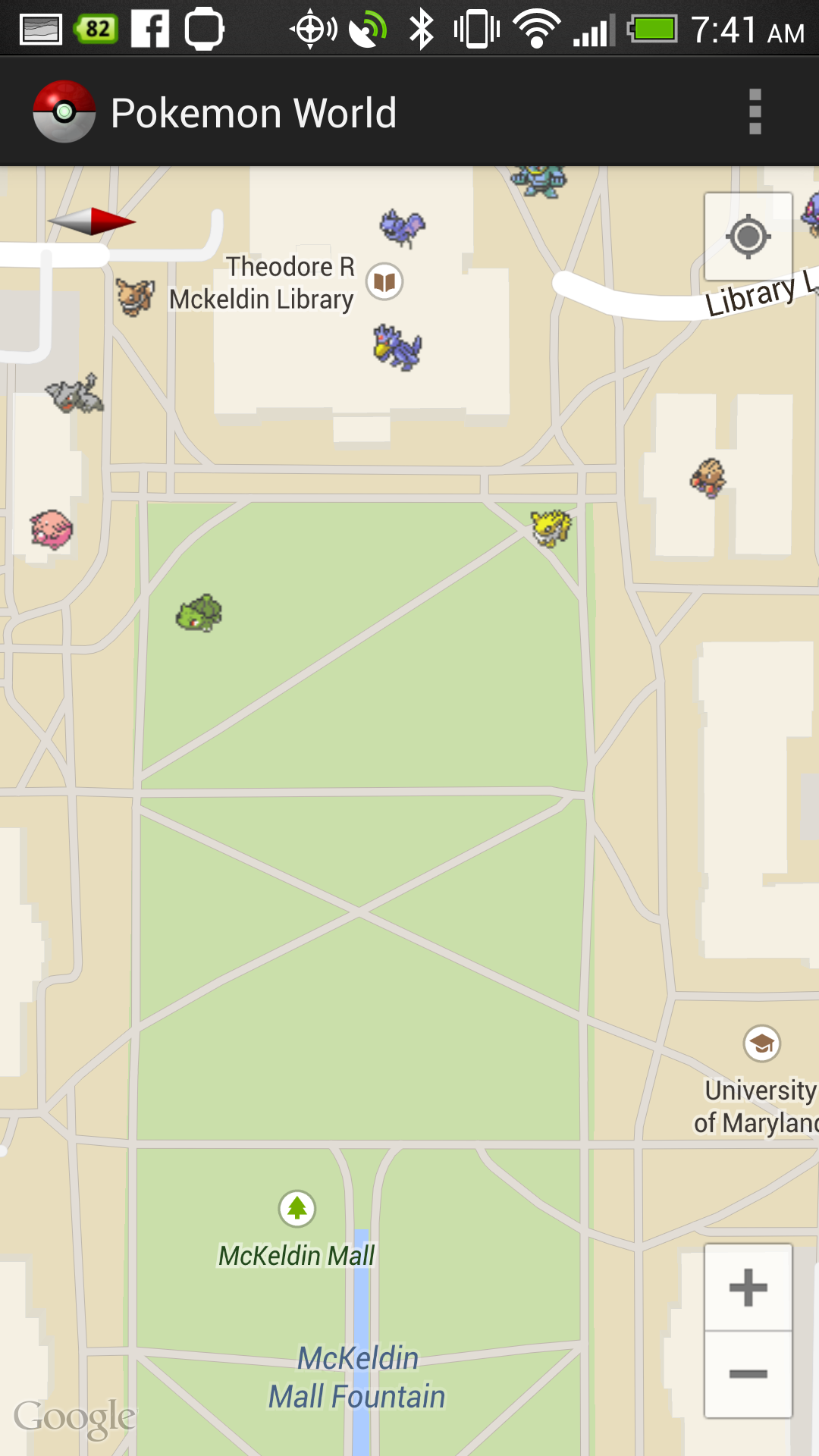Open the overflow menu in the action bar

pos(755,112)
